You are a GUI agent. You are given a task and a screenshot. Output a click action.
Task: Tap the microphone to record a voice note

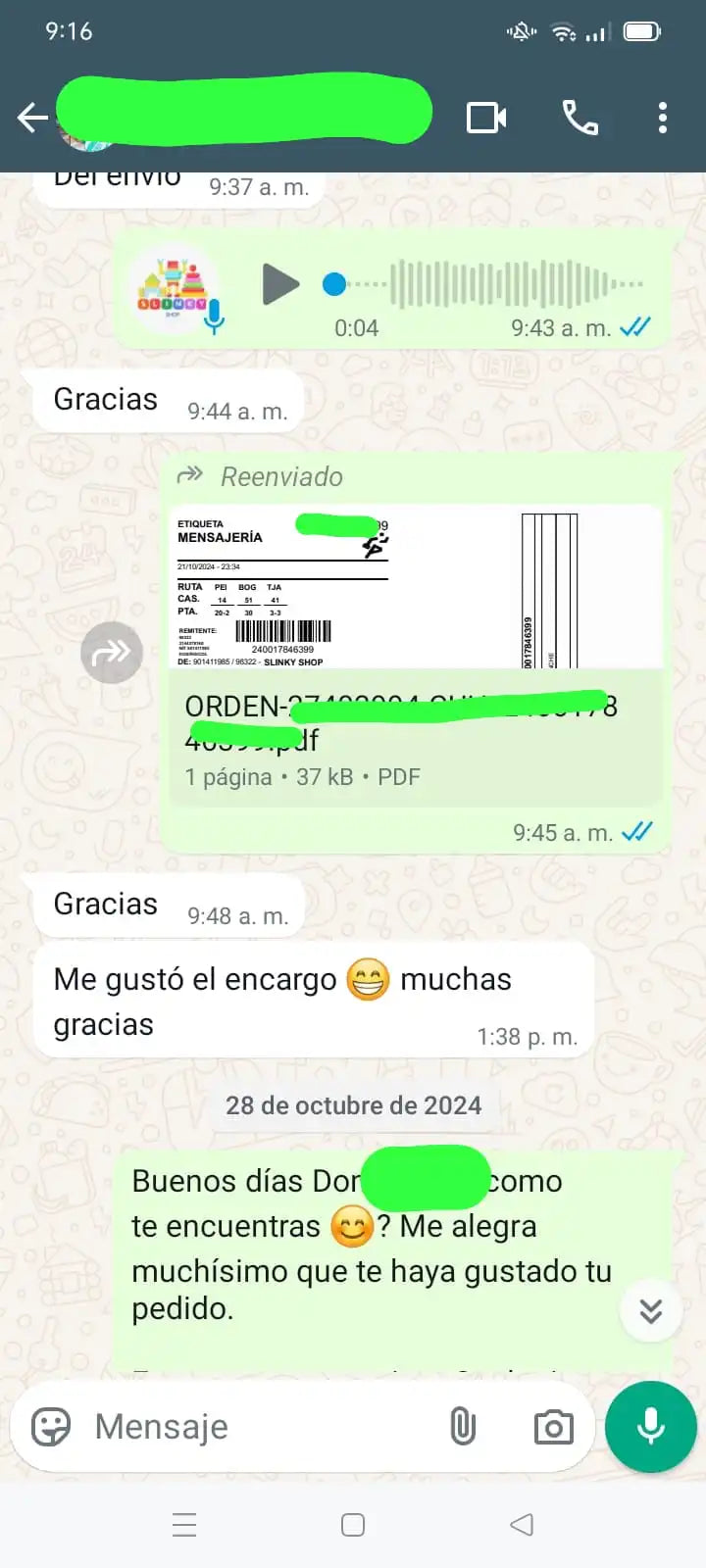(651, 1427)
